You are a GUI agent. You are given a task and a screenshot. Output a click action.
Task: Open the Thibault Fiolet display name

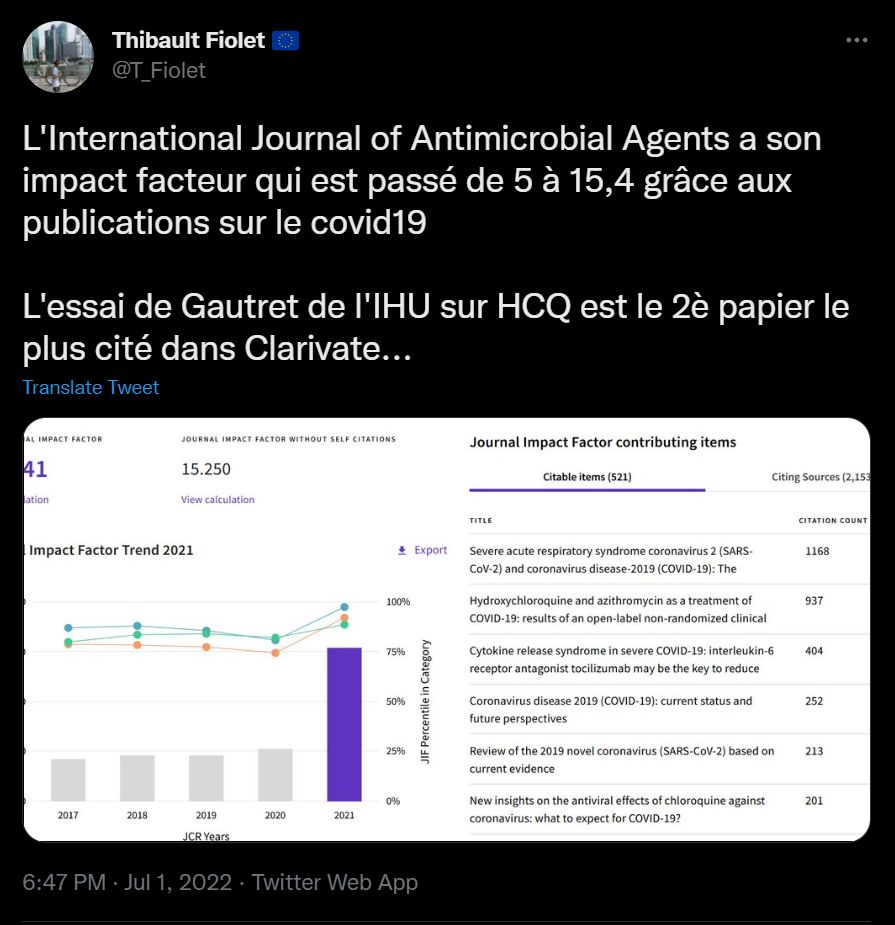pyautogui.click(x=188, y=40)
